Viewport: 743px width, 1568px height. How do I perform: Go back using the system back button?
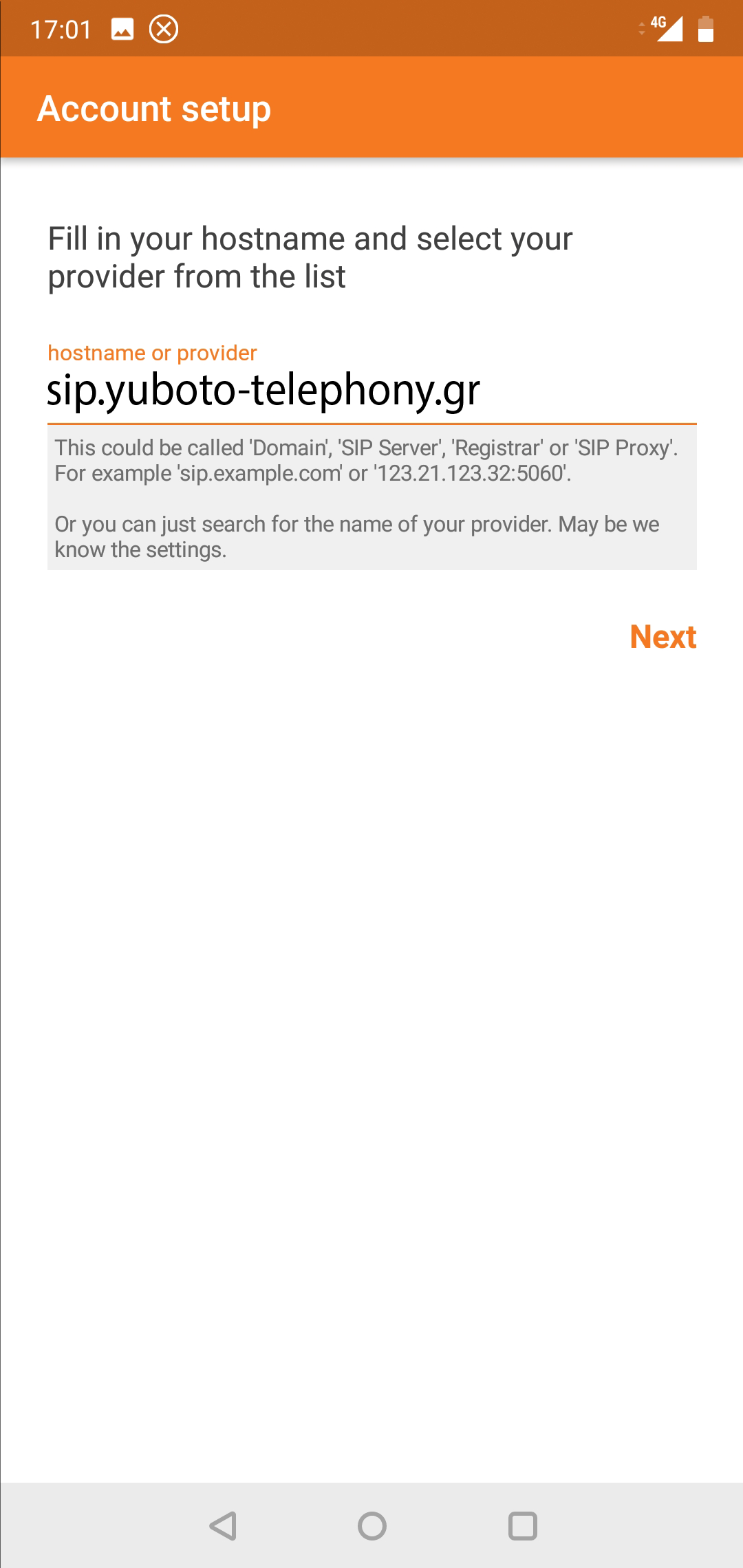pos(223,1526)
